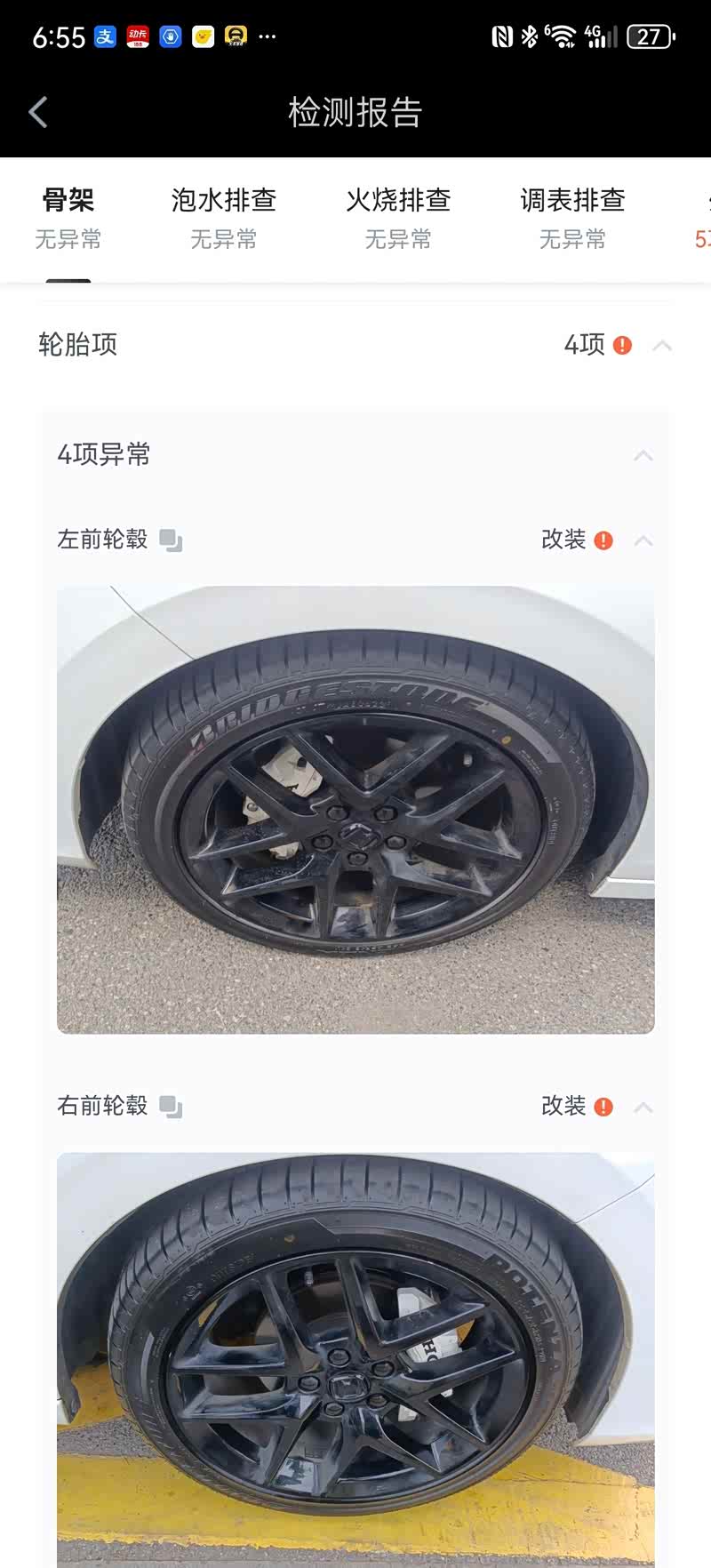Collapse the 4项异常 list

643,455
